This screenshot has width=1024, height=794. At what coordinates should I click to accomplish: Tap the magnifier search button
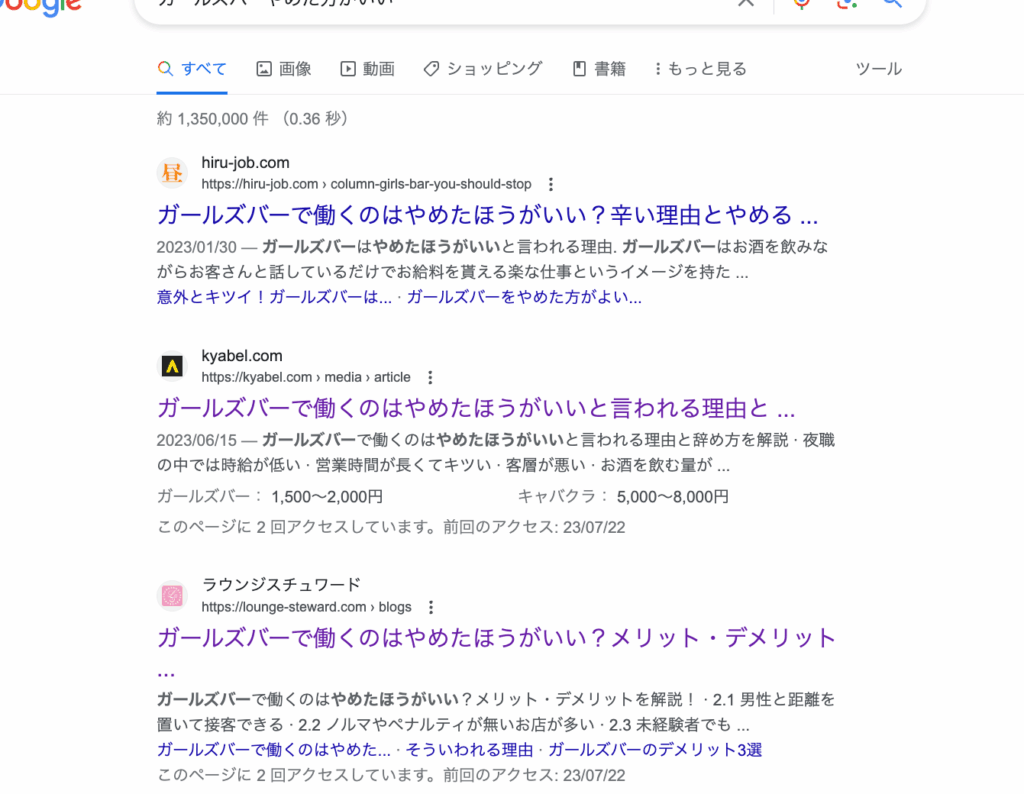(891, 3)
